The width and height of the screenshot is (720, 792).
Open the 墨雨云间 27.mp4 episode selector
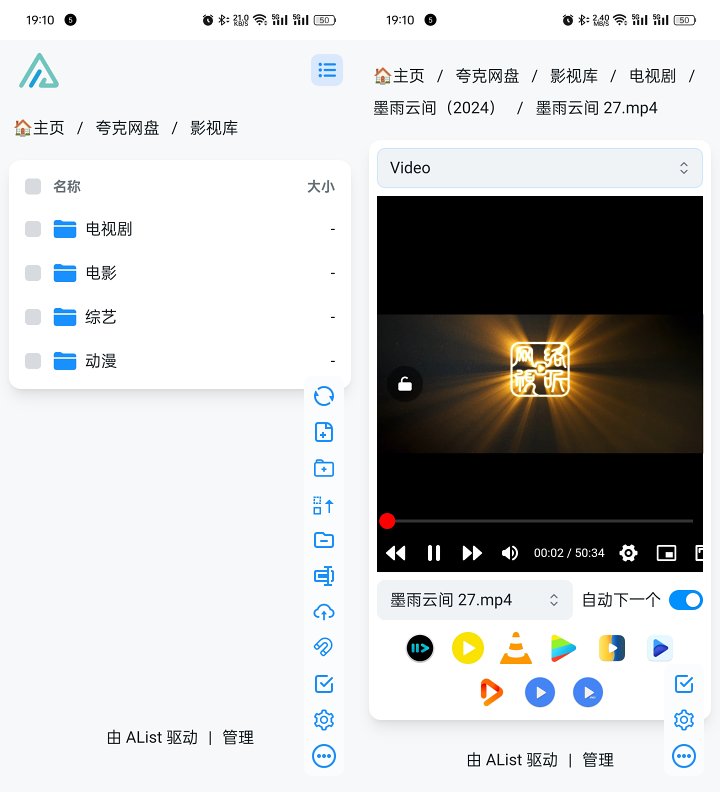pos(474,600)
